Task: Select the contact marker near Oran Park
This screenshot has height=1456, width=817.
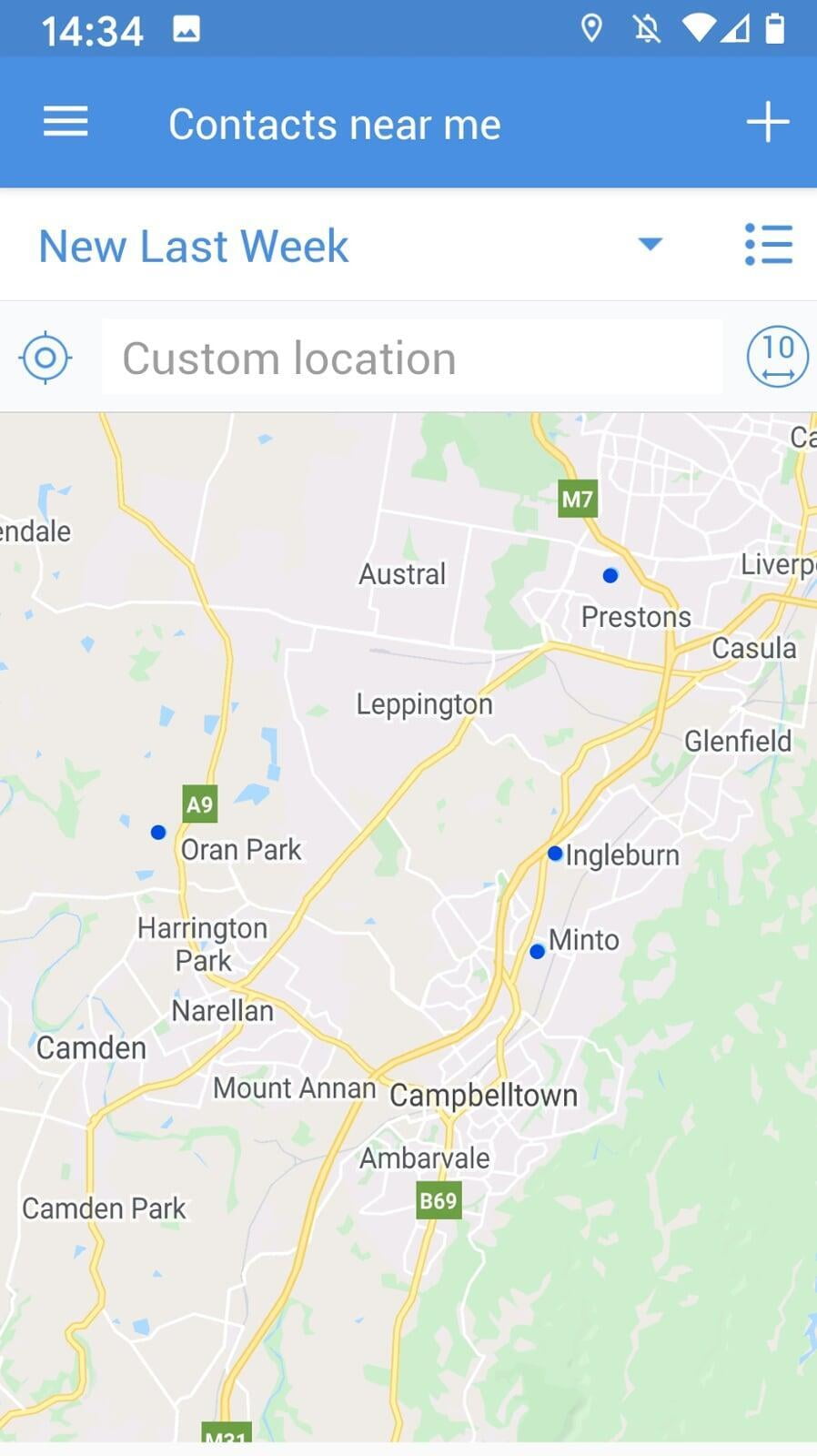Action: coord(158,832)
